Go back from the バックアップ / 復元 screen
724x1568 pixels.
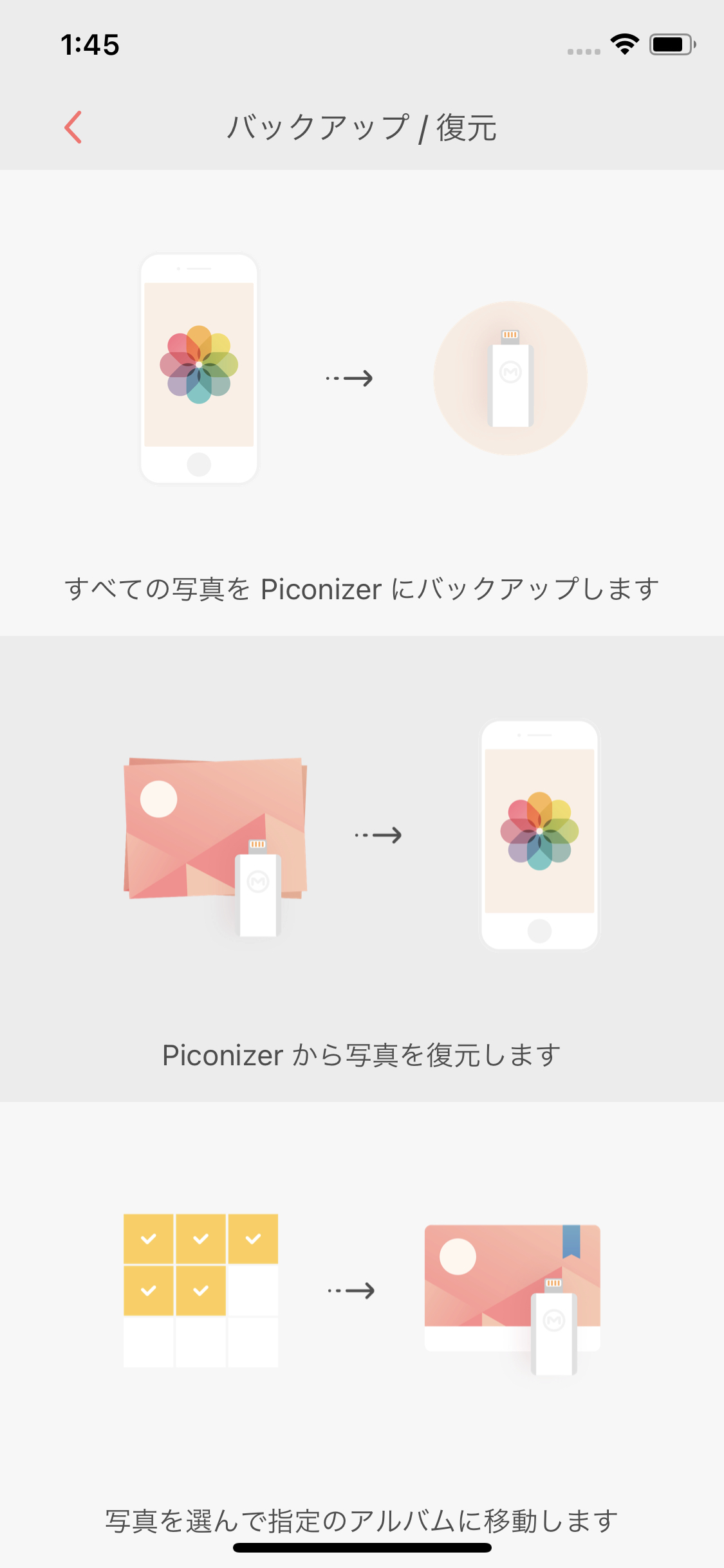(x=73, y=127)
